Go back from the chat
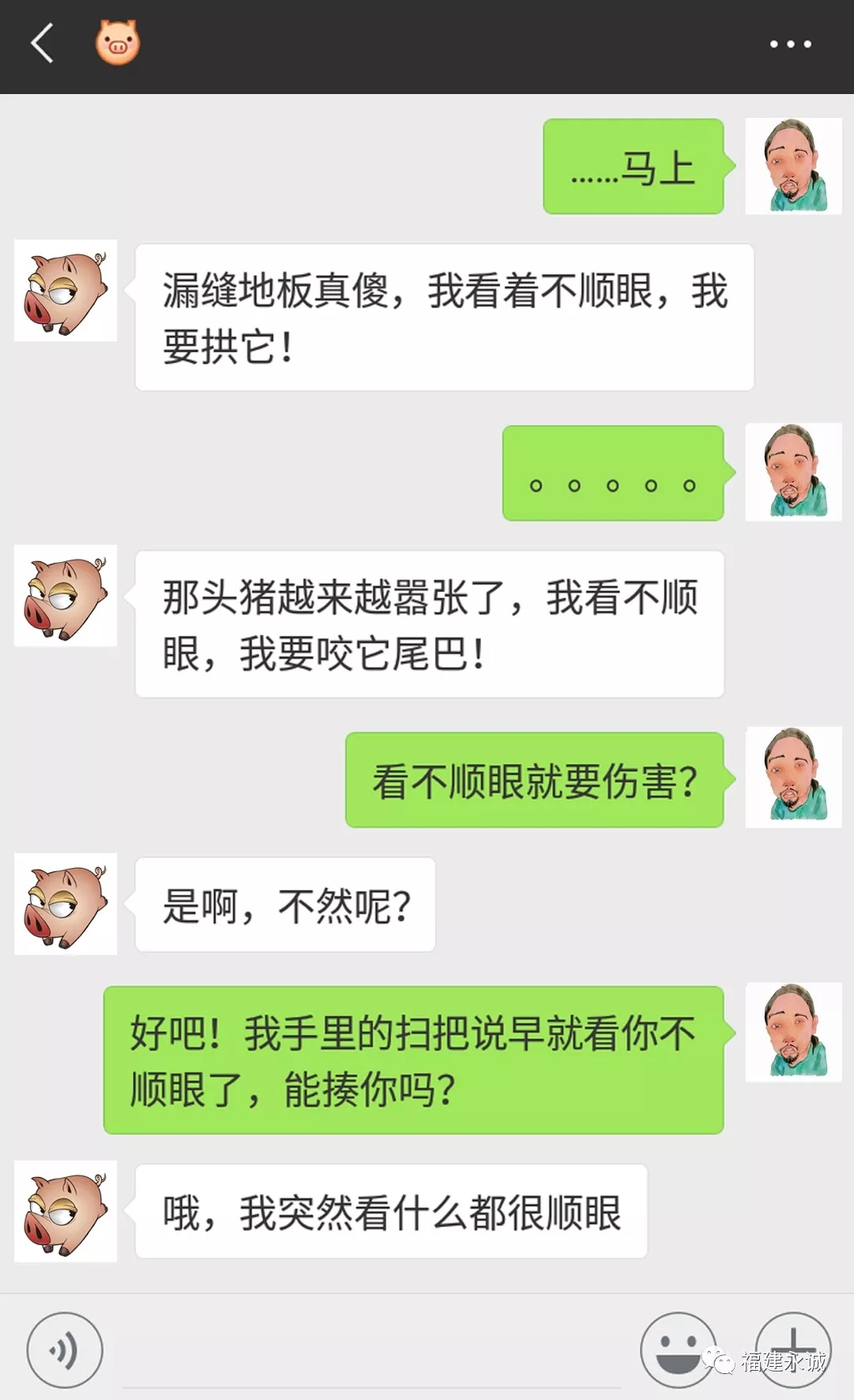854x1400 pixels. (x=43, y=43)
